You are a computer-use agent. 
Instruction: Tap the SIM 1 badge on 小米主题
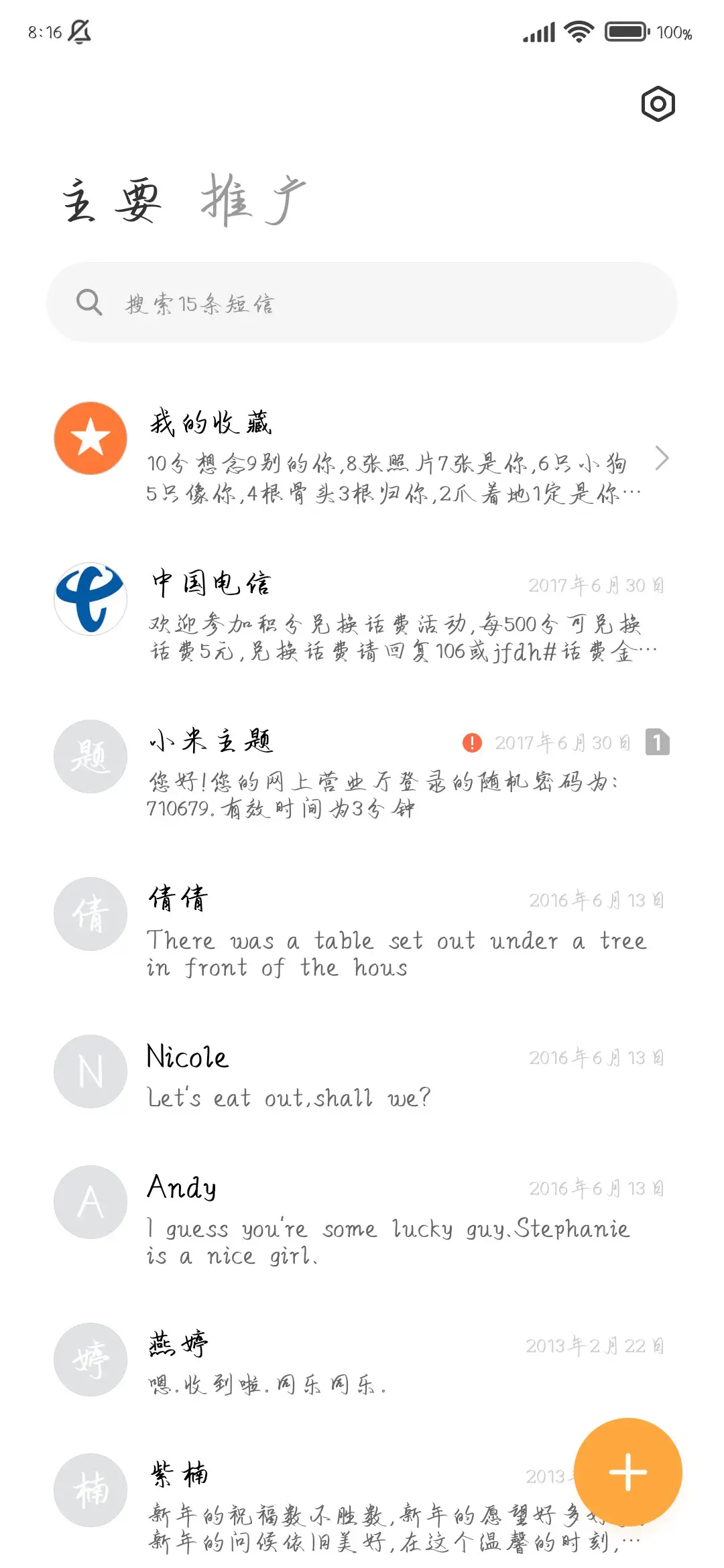pyautogui.click(x=657, y=742)
